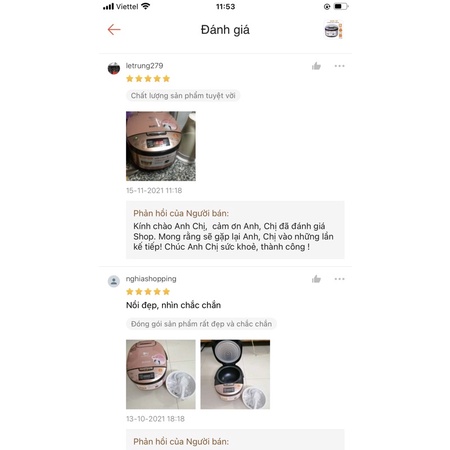The image size is (450, 450).
Task: Open nghiashopping's profile avatar
Action: 114,281
